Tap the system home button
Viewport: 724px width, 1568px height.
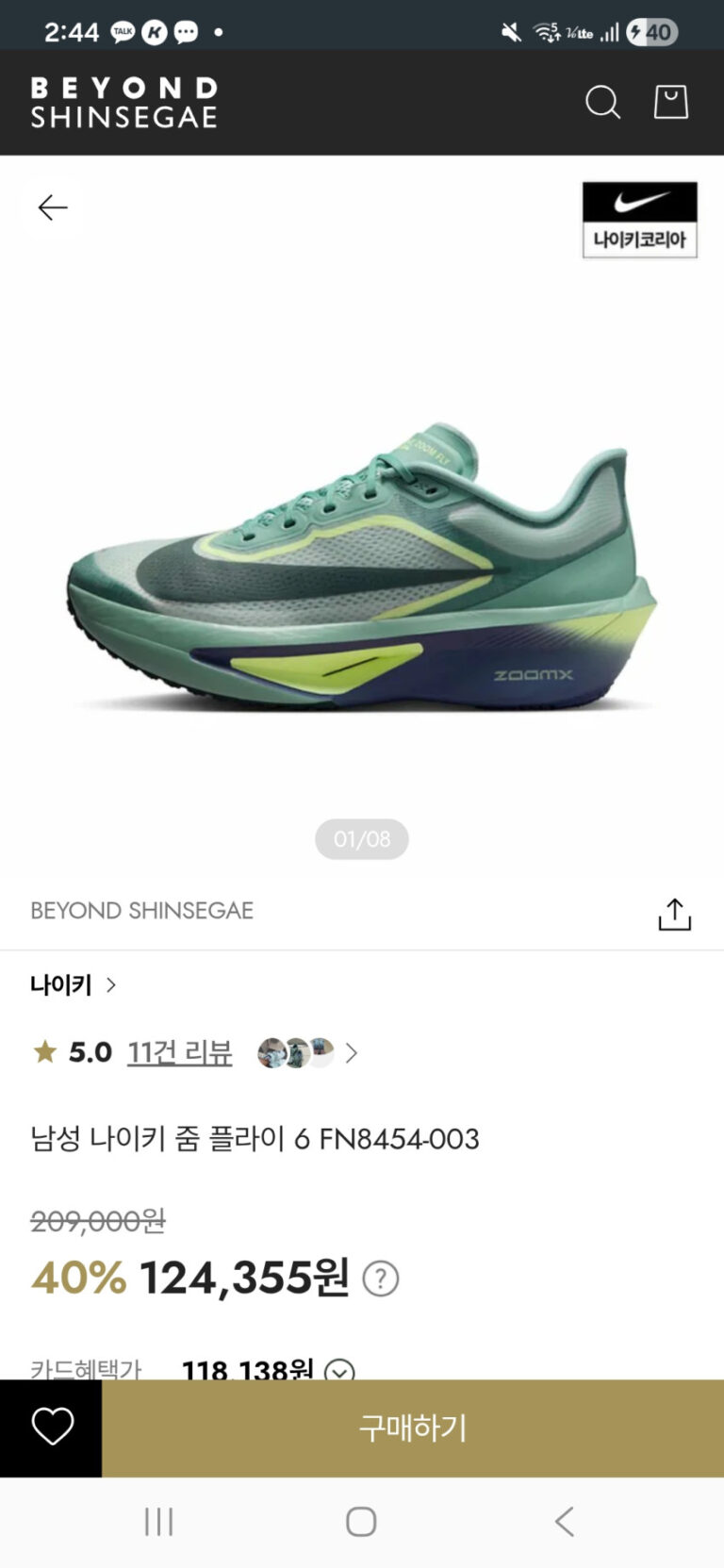[361, 1521]
